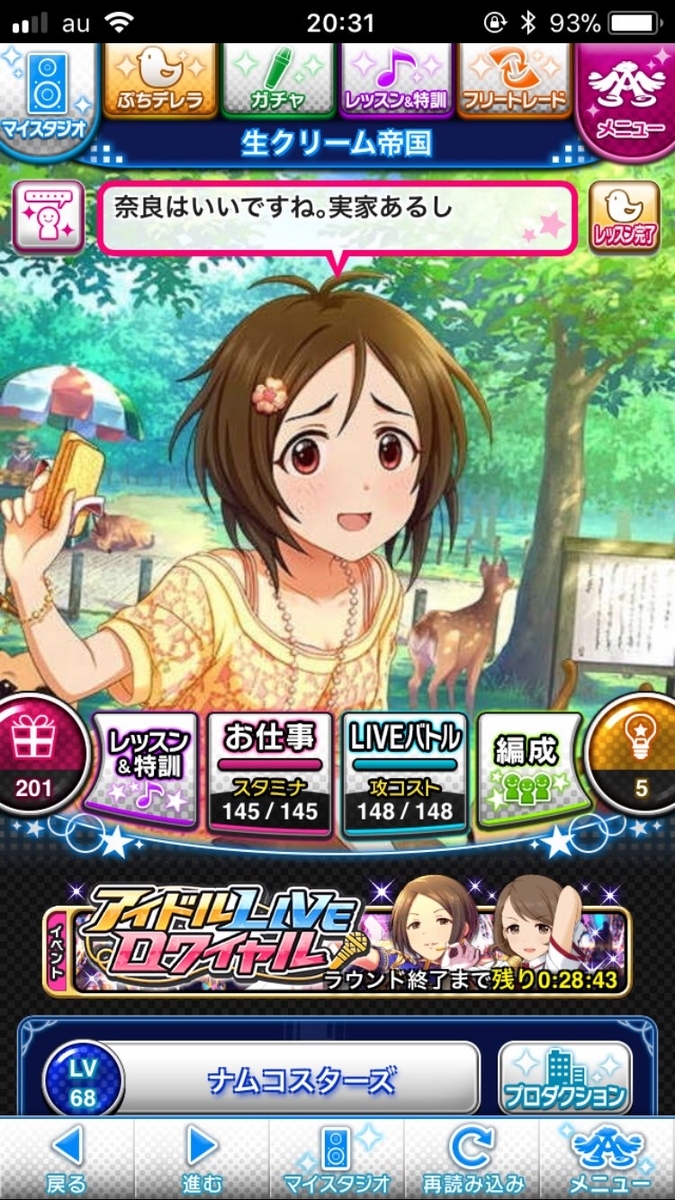Enter LIVEバトル
This screenshot has width=675, height=1200.
pyautogui.click(x=404, y=772)
